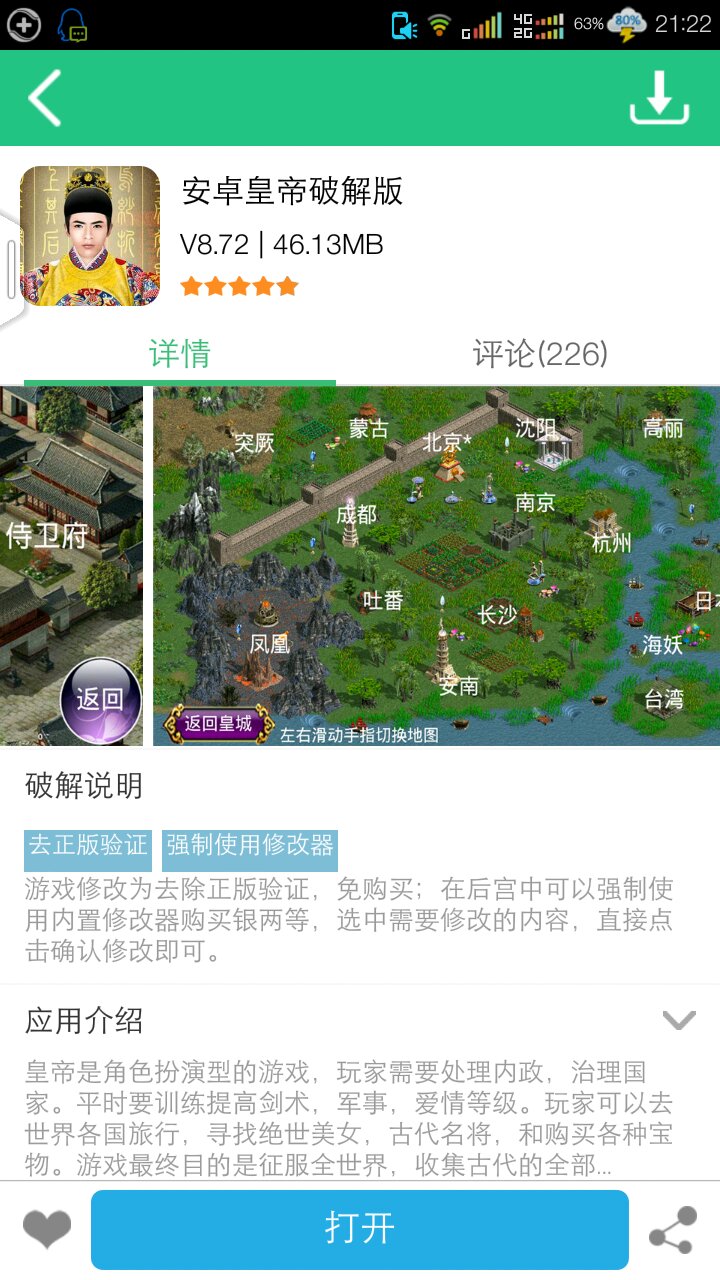Select the 详情 tab
This screenshot has width=720, height=1280.
pyautogui.click(x=180, y=353)
